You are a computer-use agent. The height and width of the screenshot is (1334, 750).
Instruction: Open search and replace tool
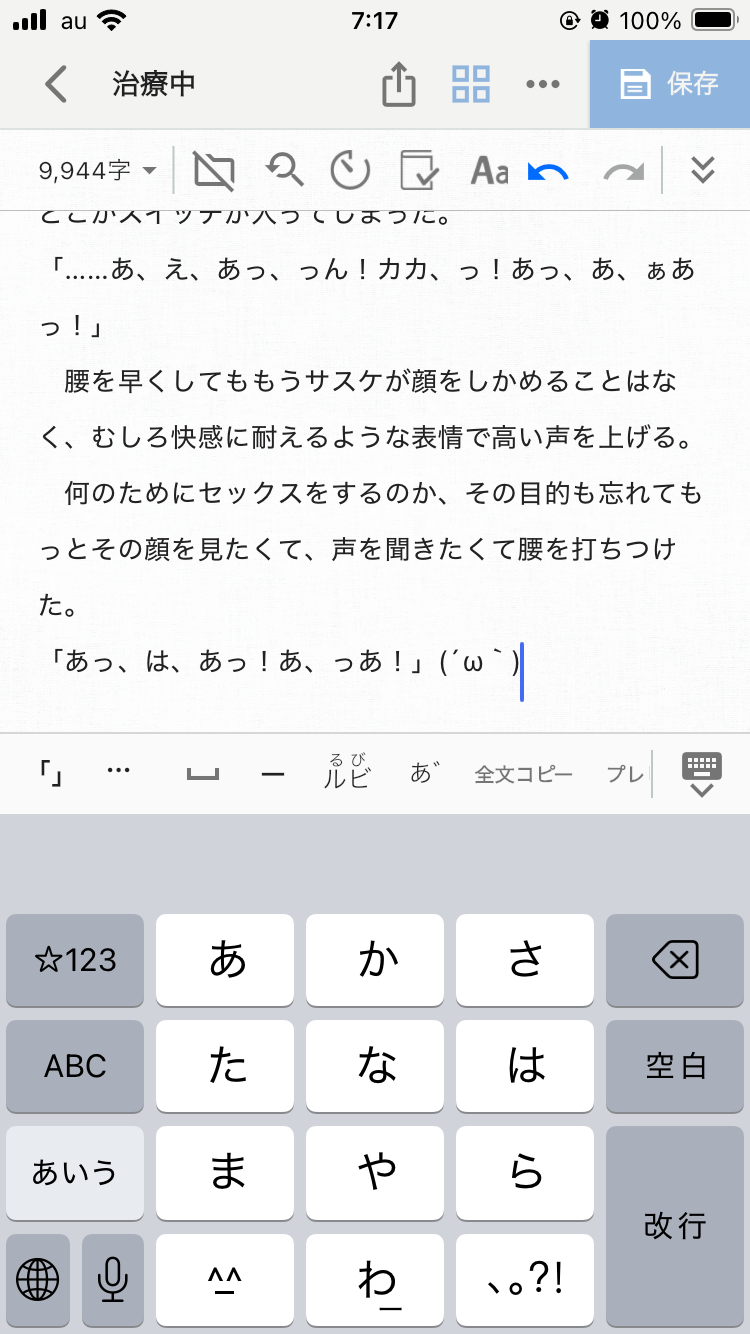click(285, 171)
